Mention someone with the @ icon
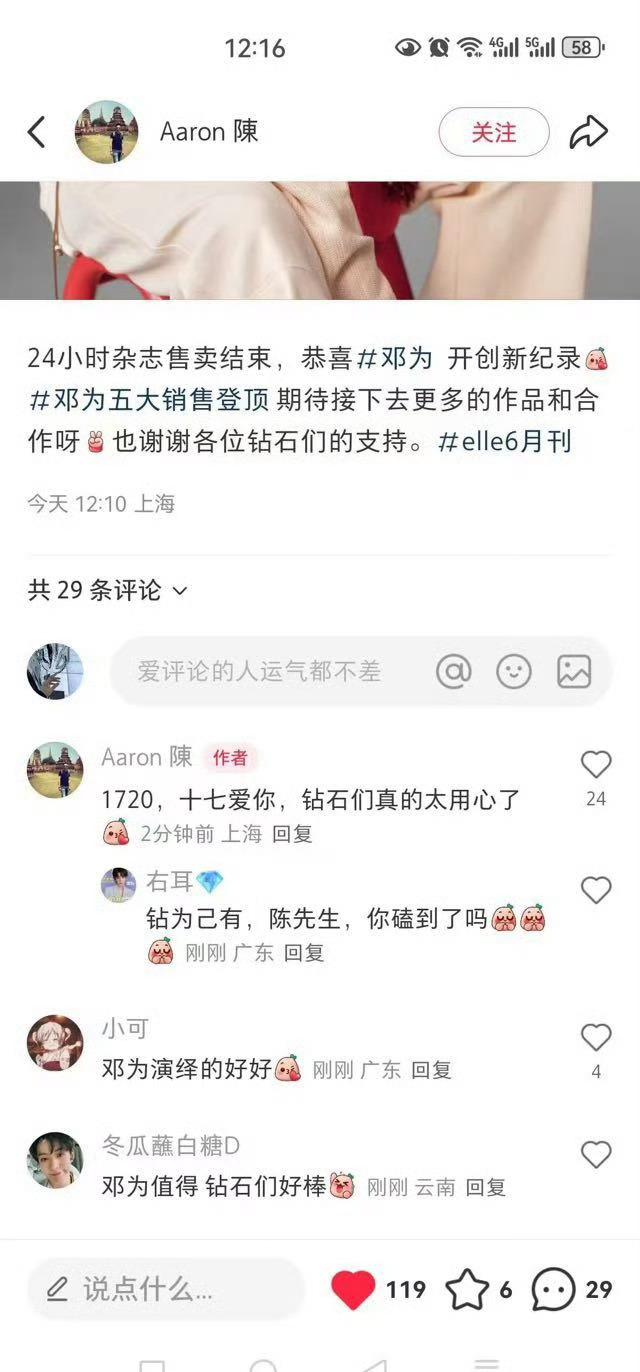 [x=453, y=672]
